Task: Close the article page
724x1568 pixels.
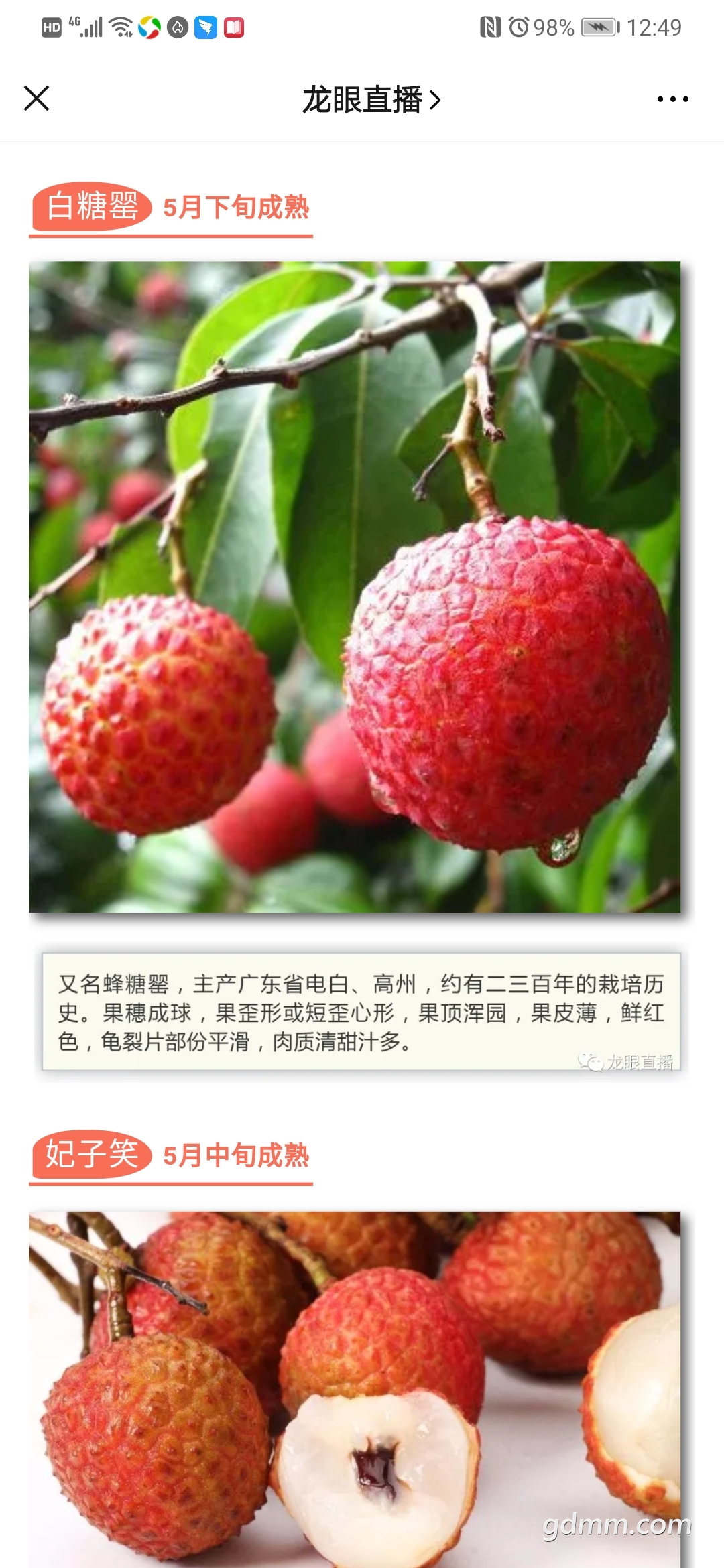Action: tap(37, 99)
